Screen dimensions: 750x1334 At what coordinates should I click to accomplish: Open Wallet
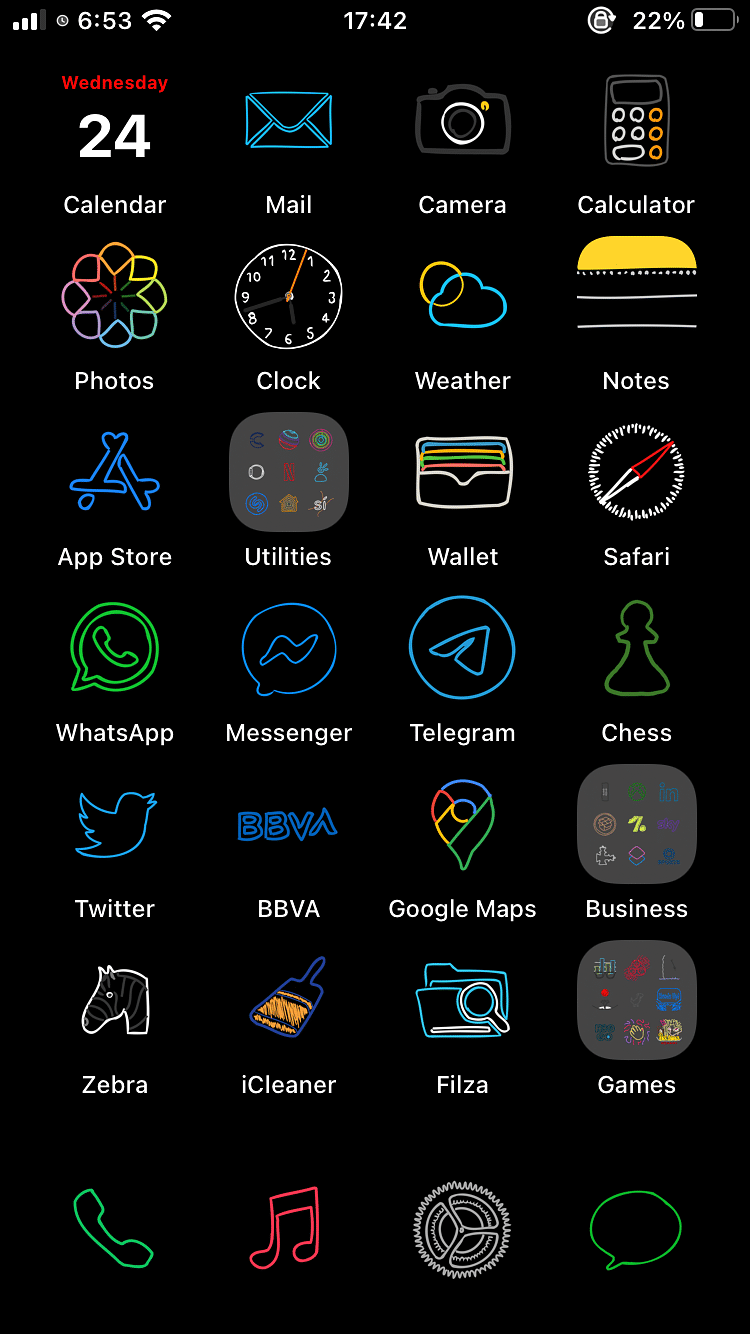[x=462, y=472]
